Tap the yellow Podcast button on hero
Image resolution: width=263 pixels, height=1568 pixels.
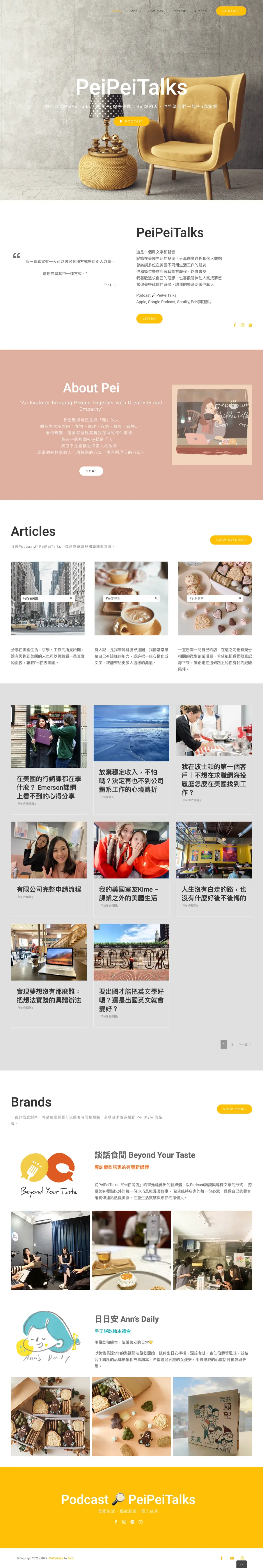(x=131, y=121)
